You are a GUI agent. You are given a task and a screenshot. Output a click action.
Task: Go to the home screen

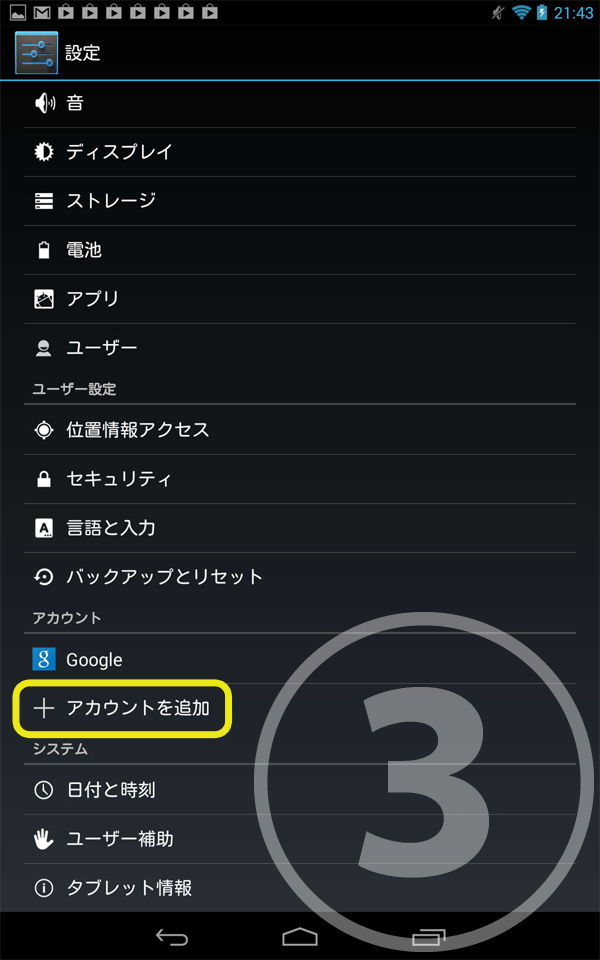click(x=300, y=937)
